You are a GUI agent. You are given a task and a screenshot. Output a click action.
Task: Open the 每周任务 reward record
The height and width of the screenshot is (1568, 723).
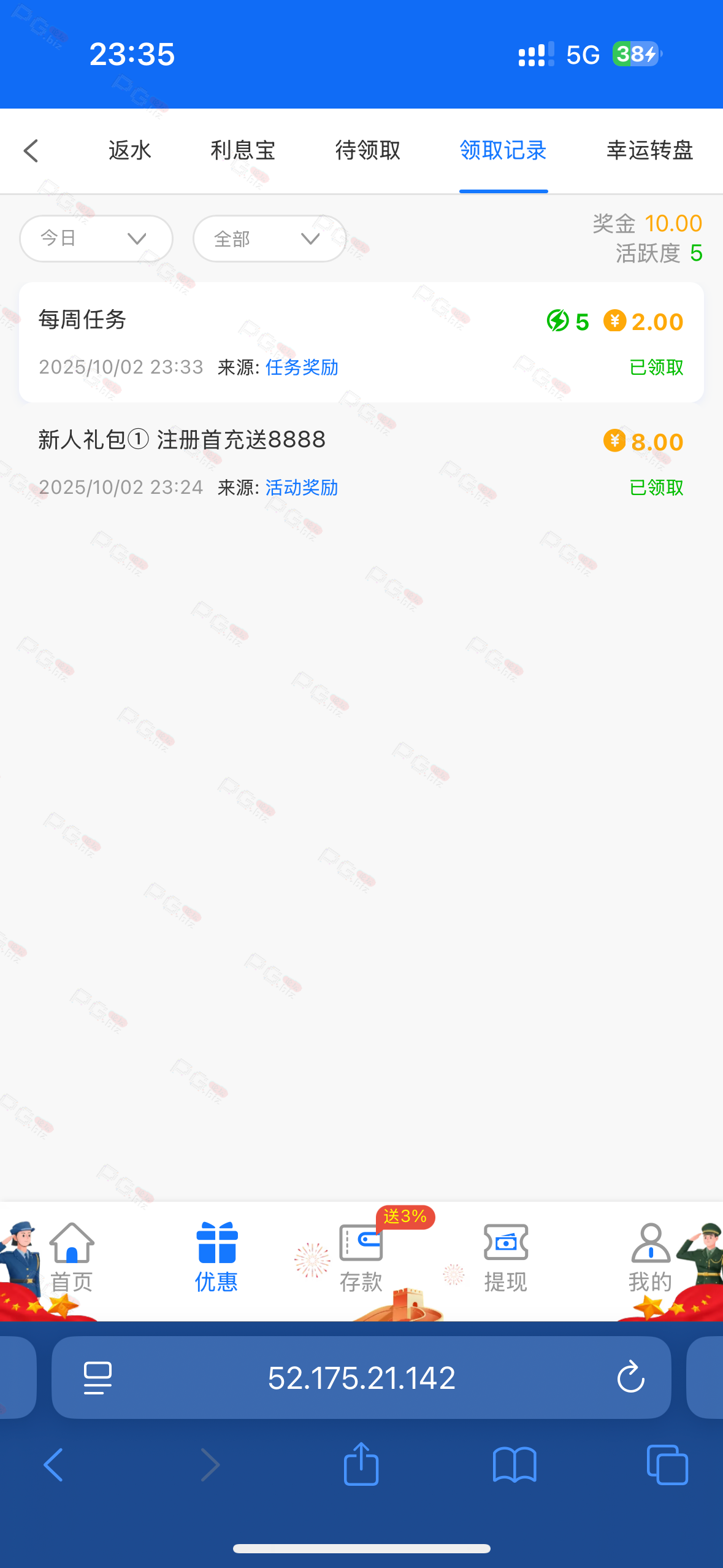[361, 342]
